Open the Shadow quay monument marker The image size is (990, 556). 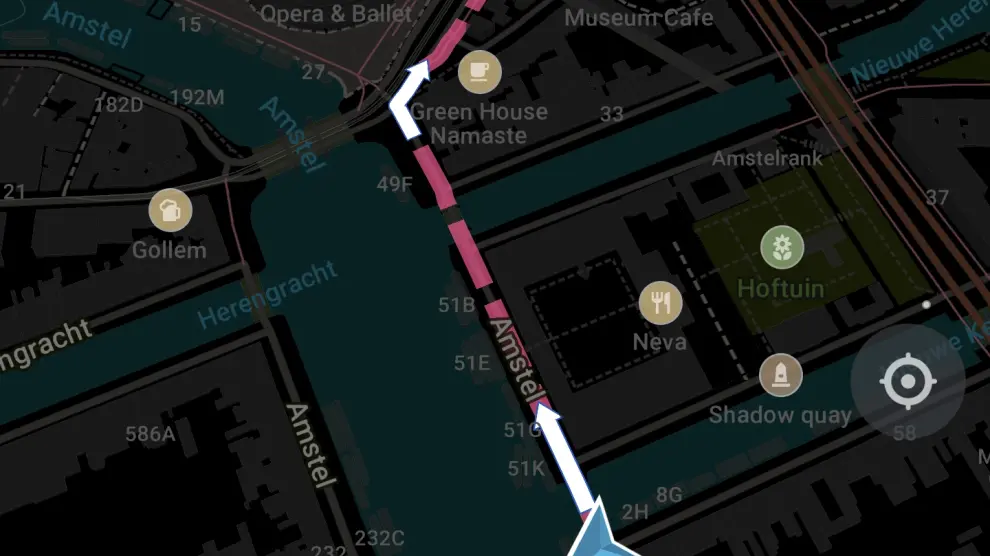(780, 375)
